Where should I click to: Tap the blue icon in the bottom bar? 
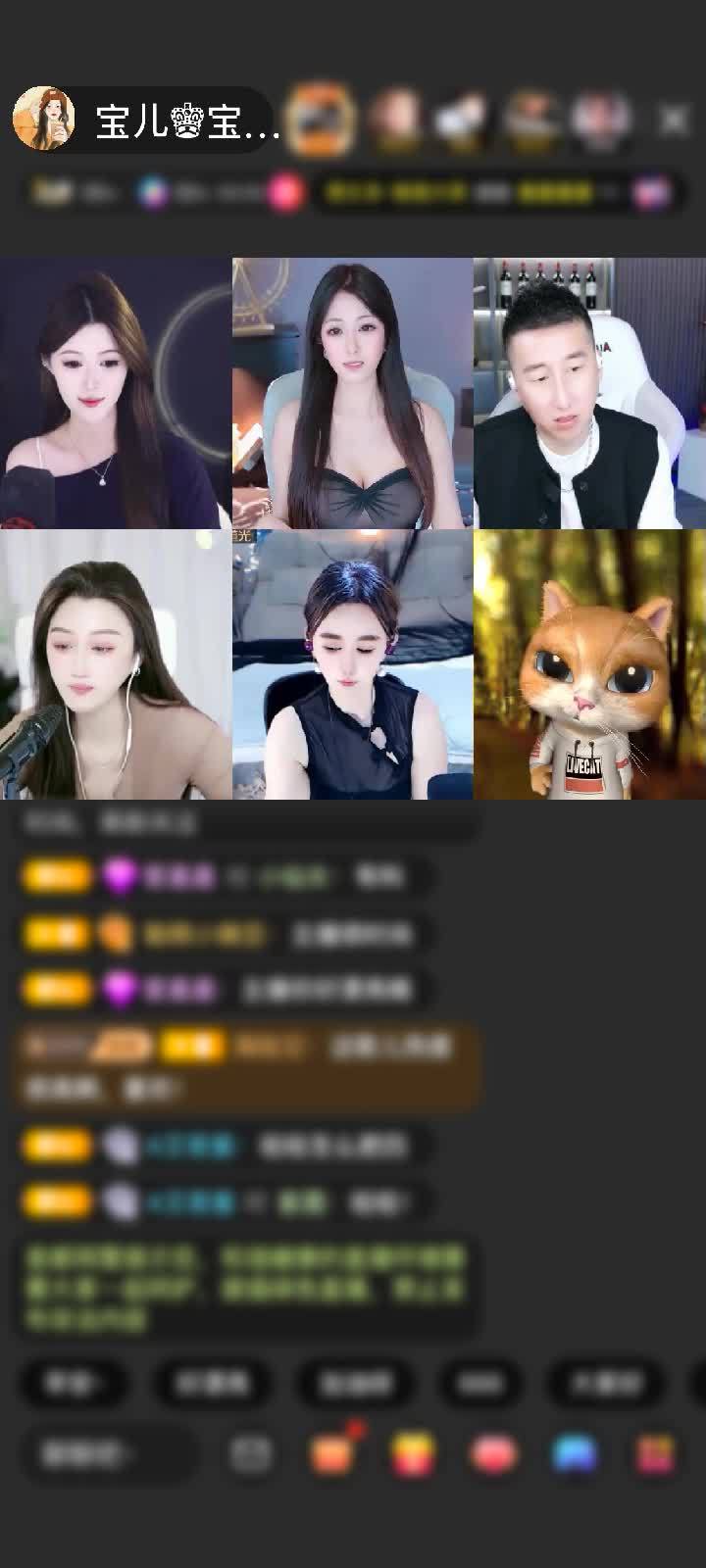pos(575,1454)
